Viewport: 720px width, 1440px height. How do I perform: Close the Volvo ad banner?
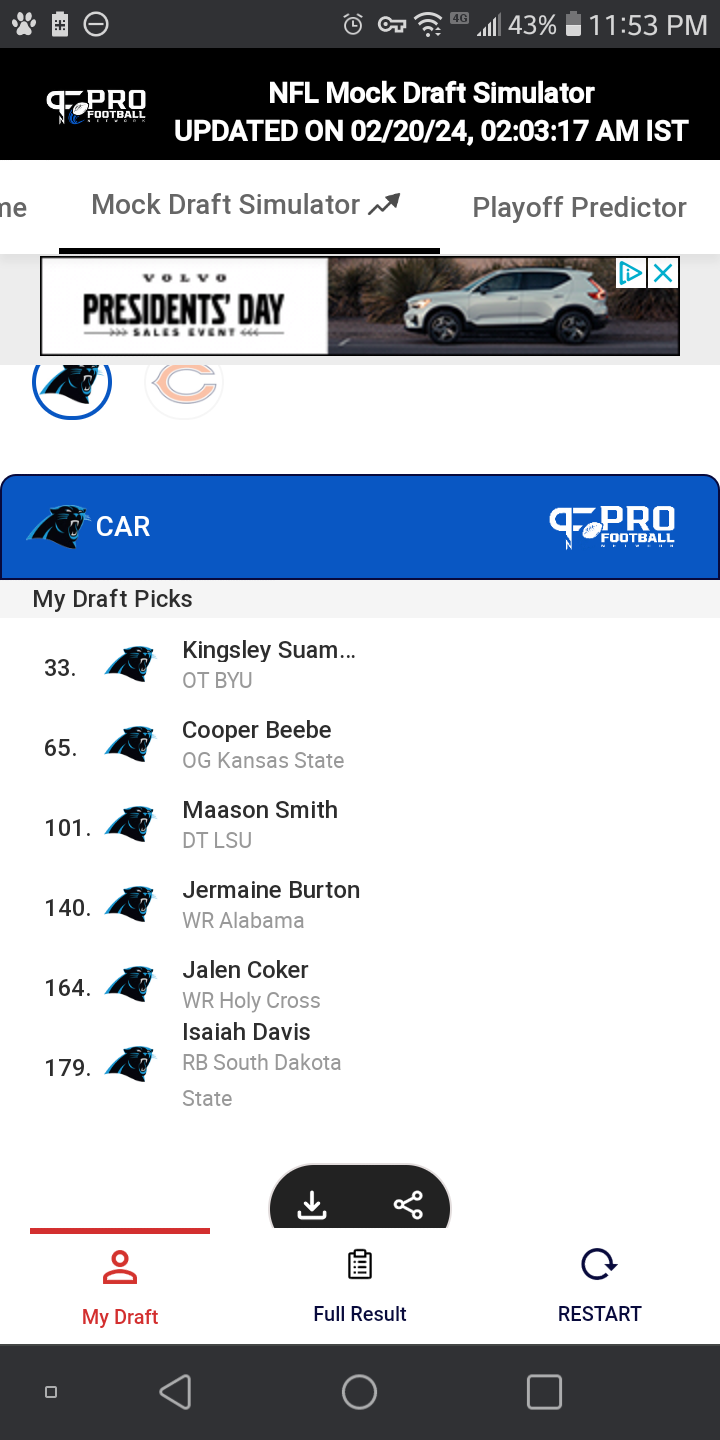(663, 273)
